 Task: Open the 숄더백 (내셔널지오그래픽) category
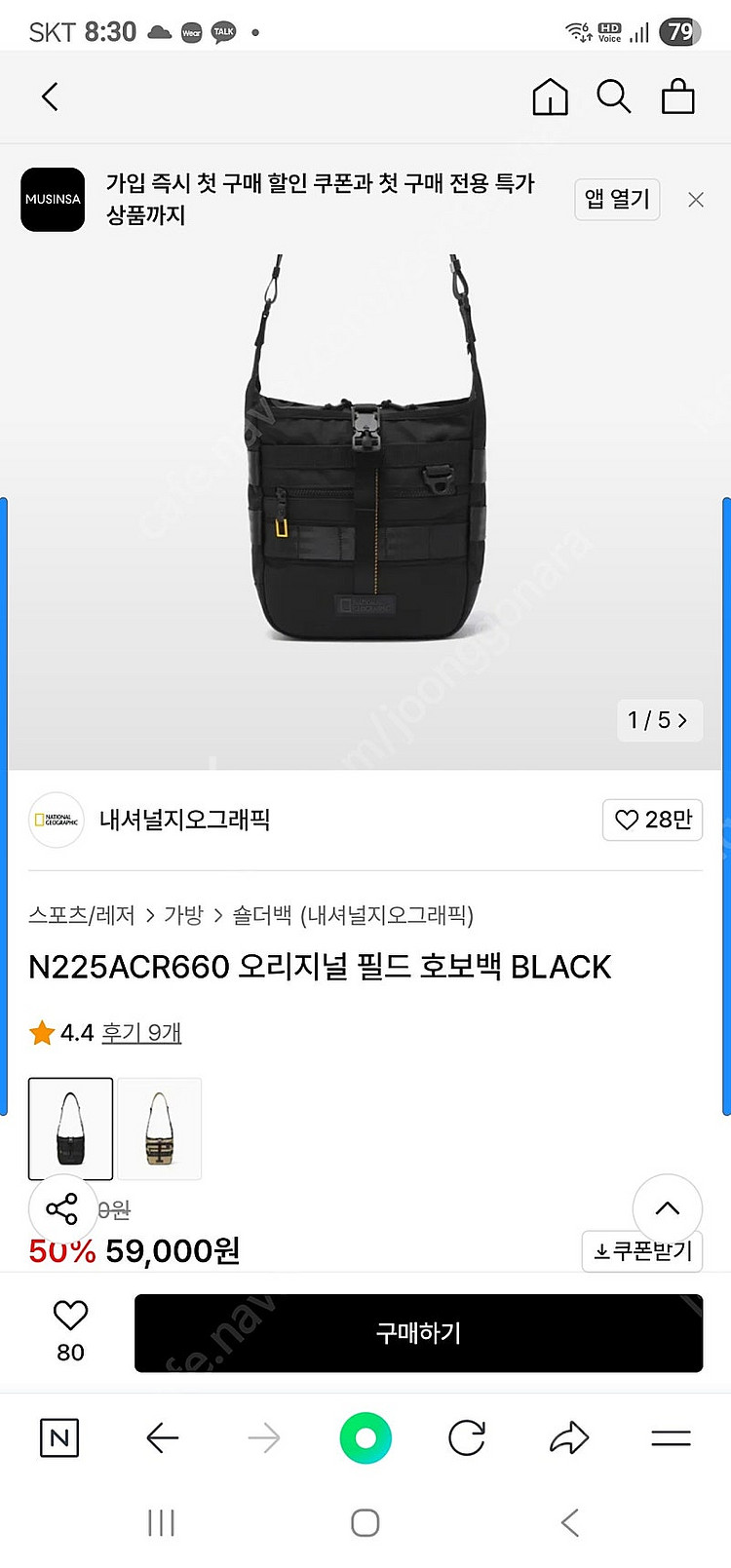[x=352, y=915]
